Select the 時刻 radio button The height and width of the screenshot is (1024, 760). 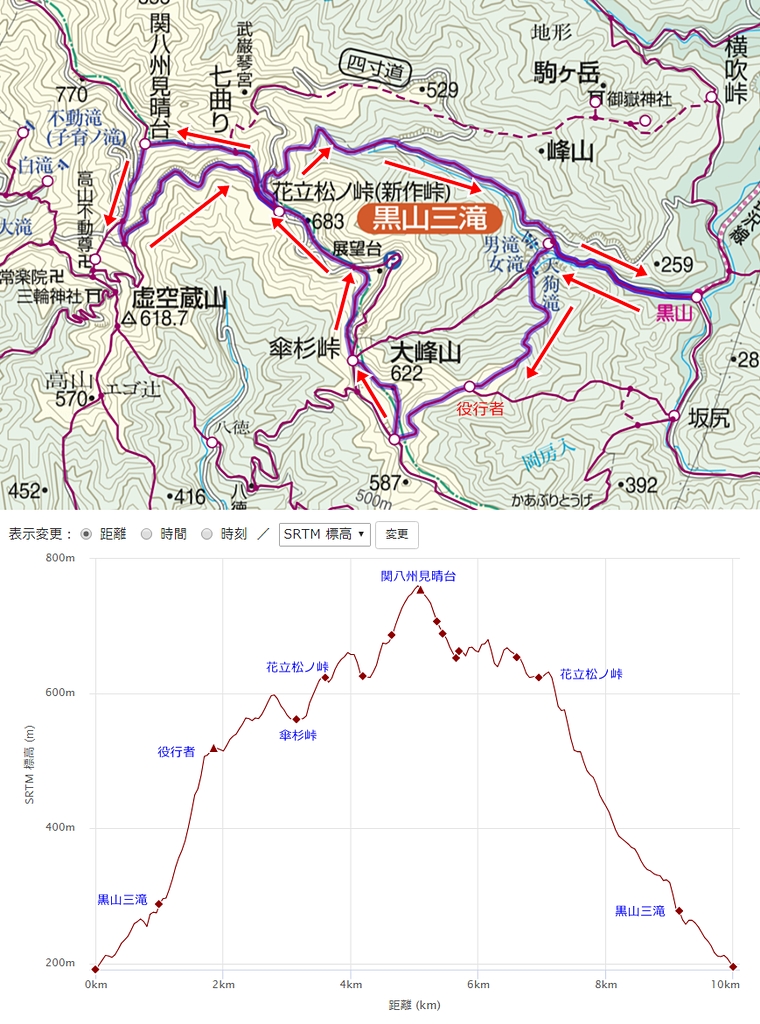208,534
